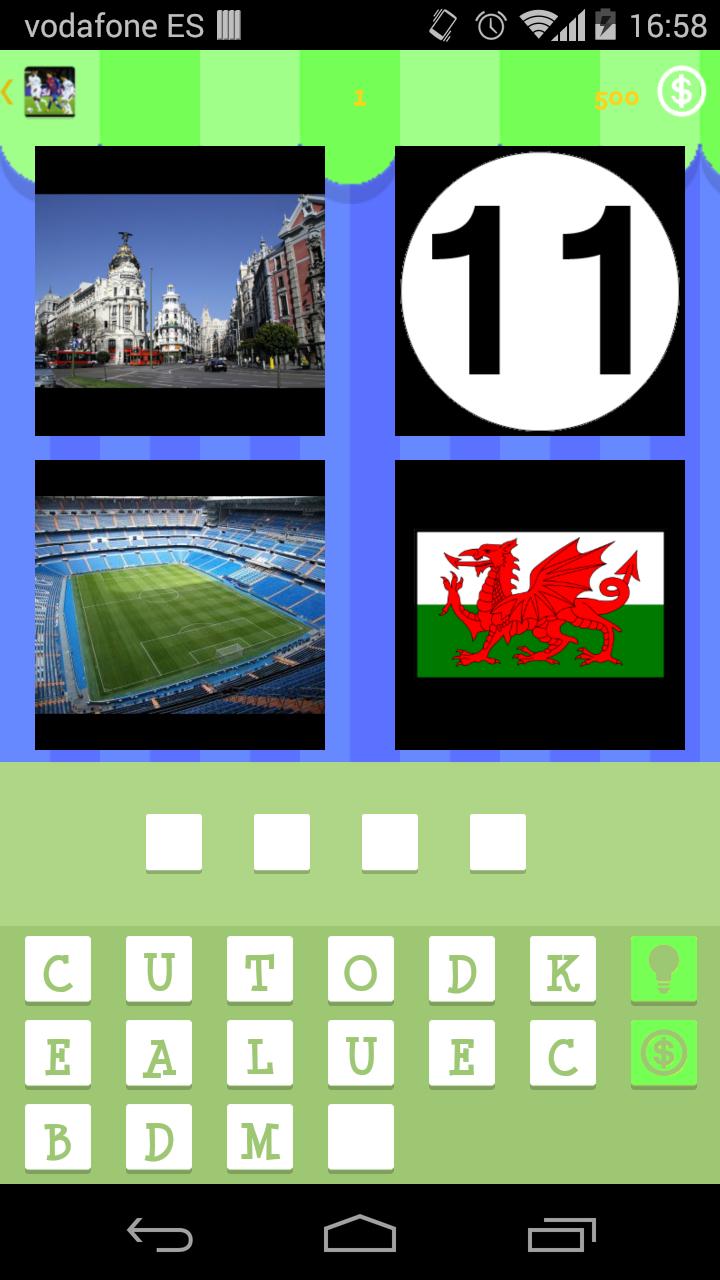Tap the Madrid street scene picture
This screenshot has height=1280, width=720.
(x=181, y=290)
